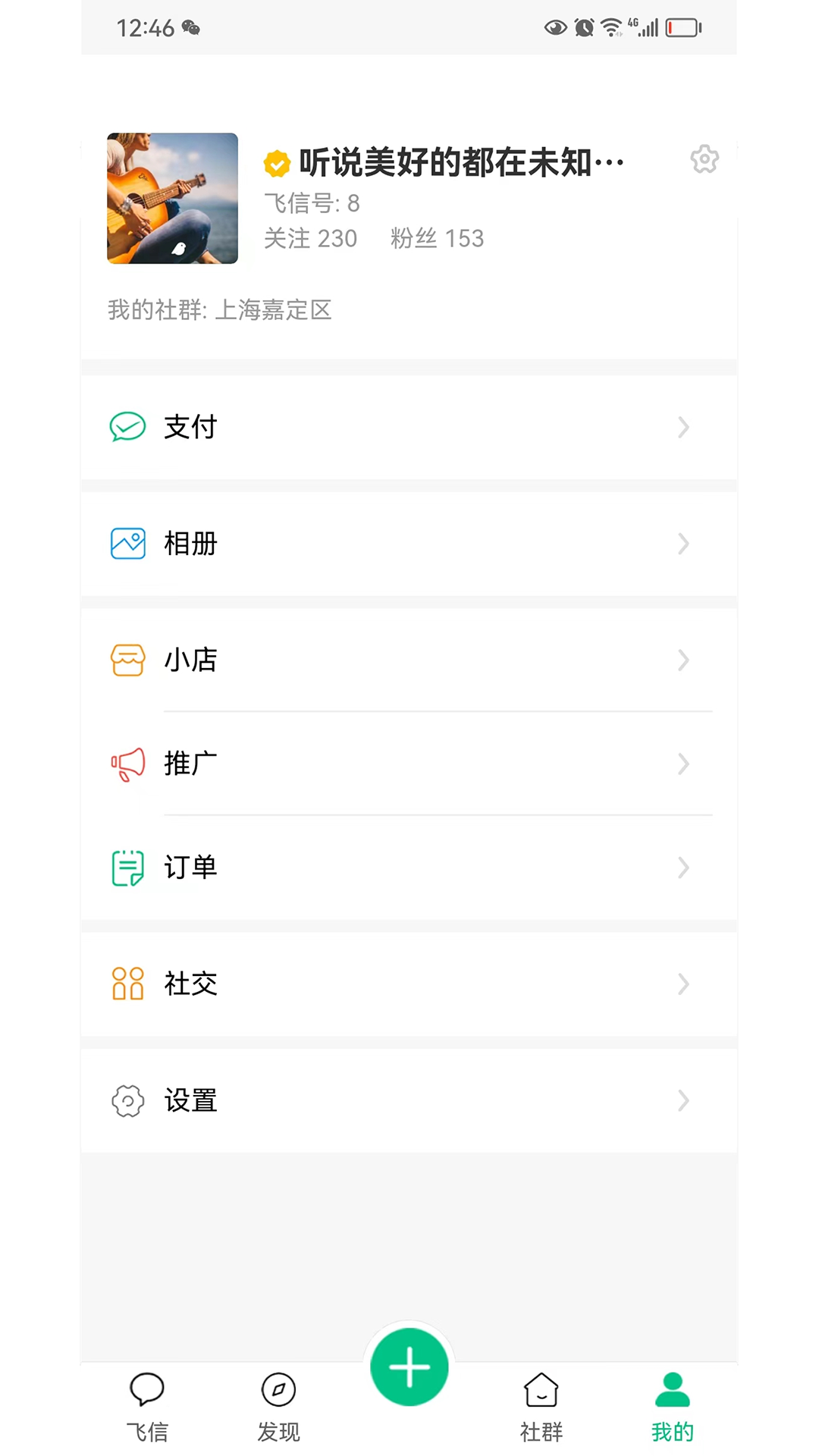Select the 相册 album icon
The image size is (819, 1456).
pos(127,543)
